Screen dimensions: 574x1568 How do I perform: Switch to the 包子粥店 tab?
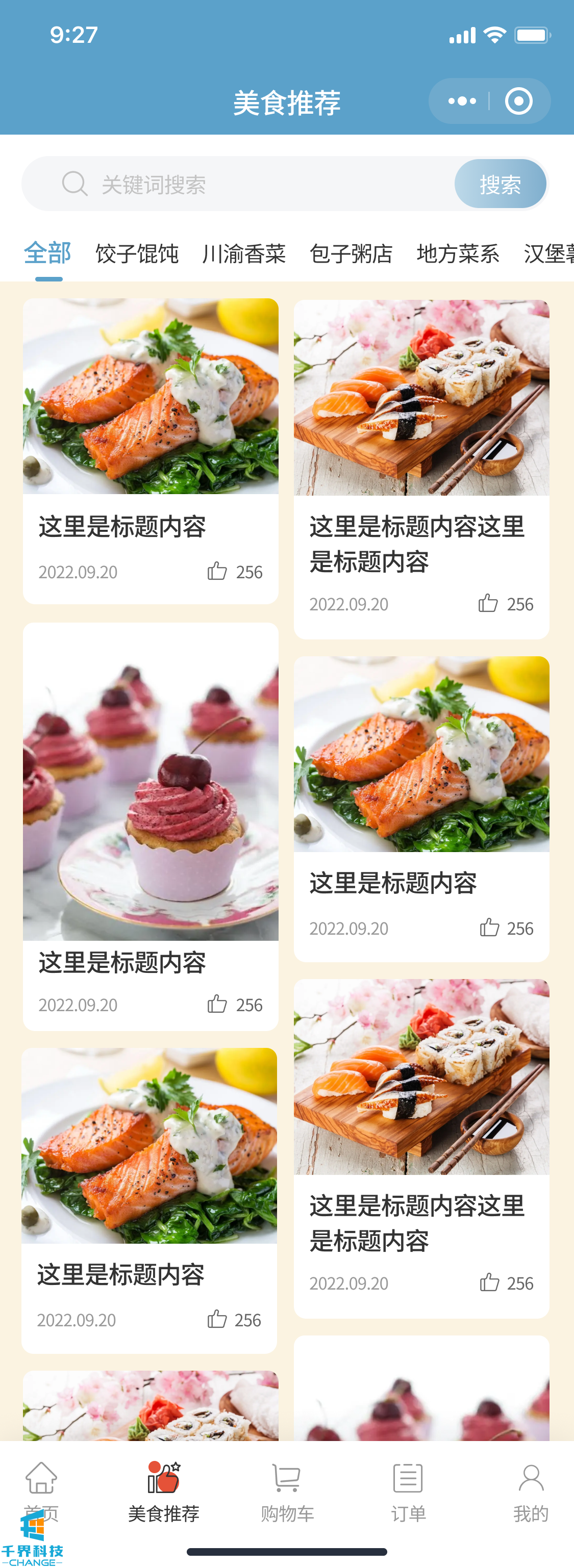coord(351,253)
